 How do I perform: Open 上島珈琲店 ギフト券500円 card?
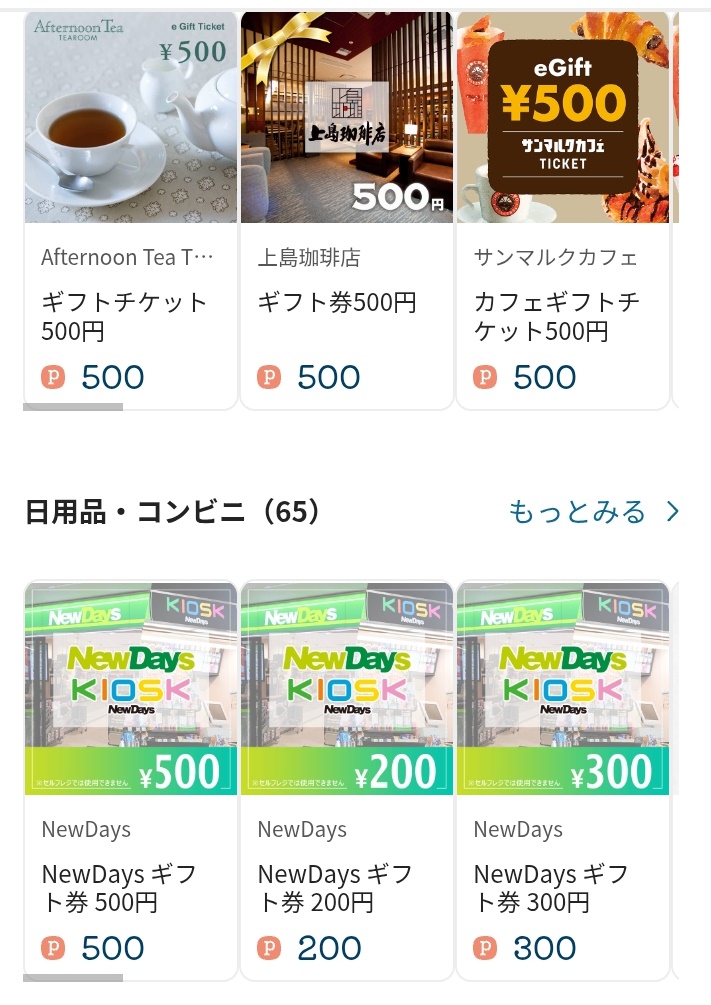tap(346, 210)
